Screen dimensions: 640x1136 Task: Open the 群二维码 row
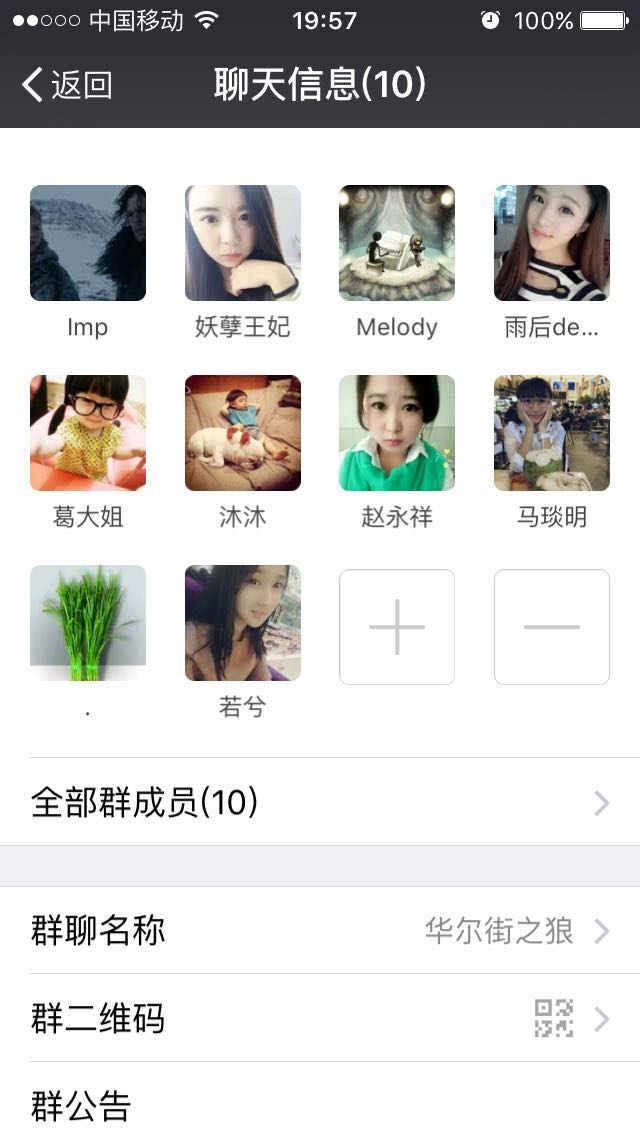coord(320,1019)
